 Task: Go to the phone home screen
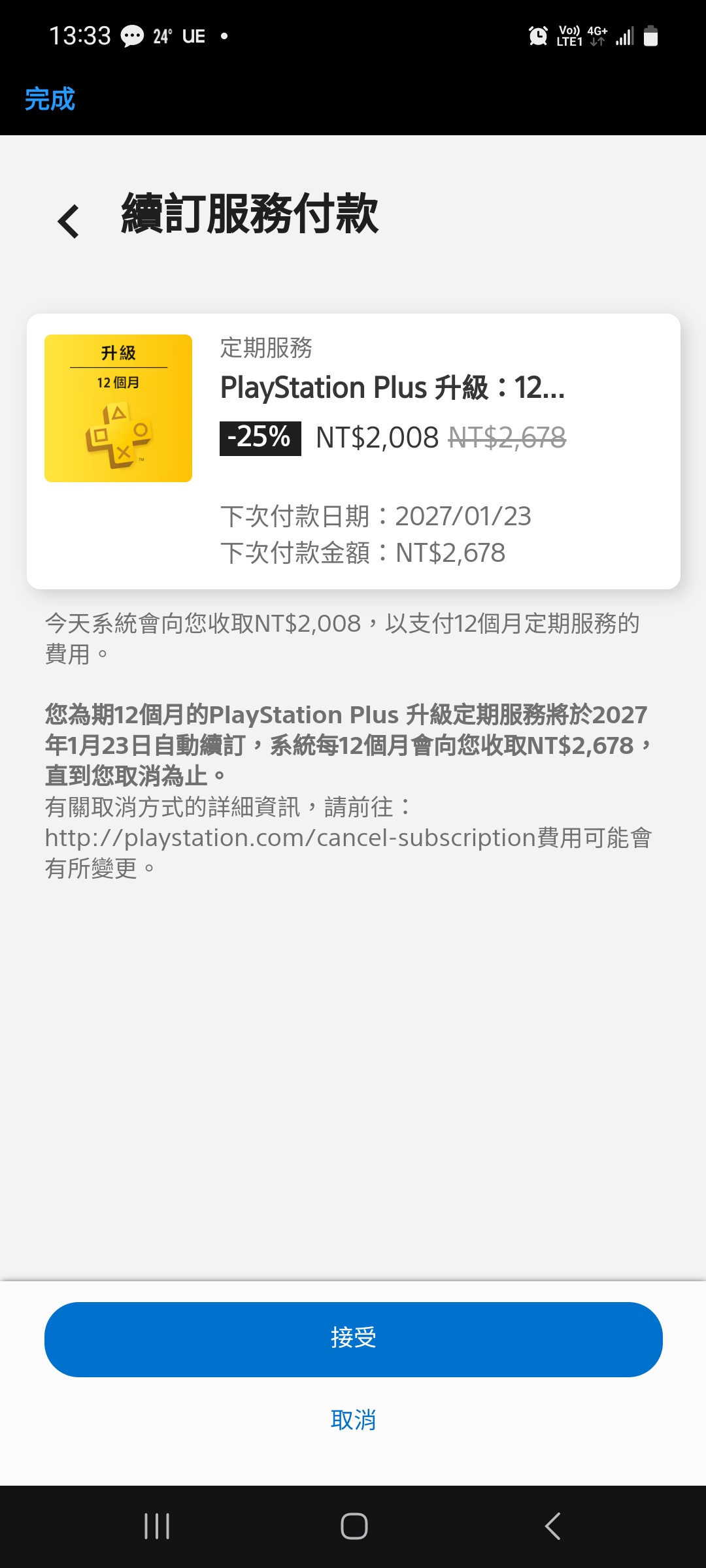[x=354, y=1526]
